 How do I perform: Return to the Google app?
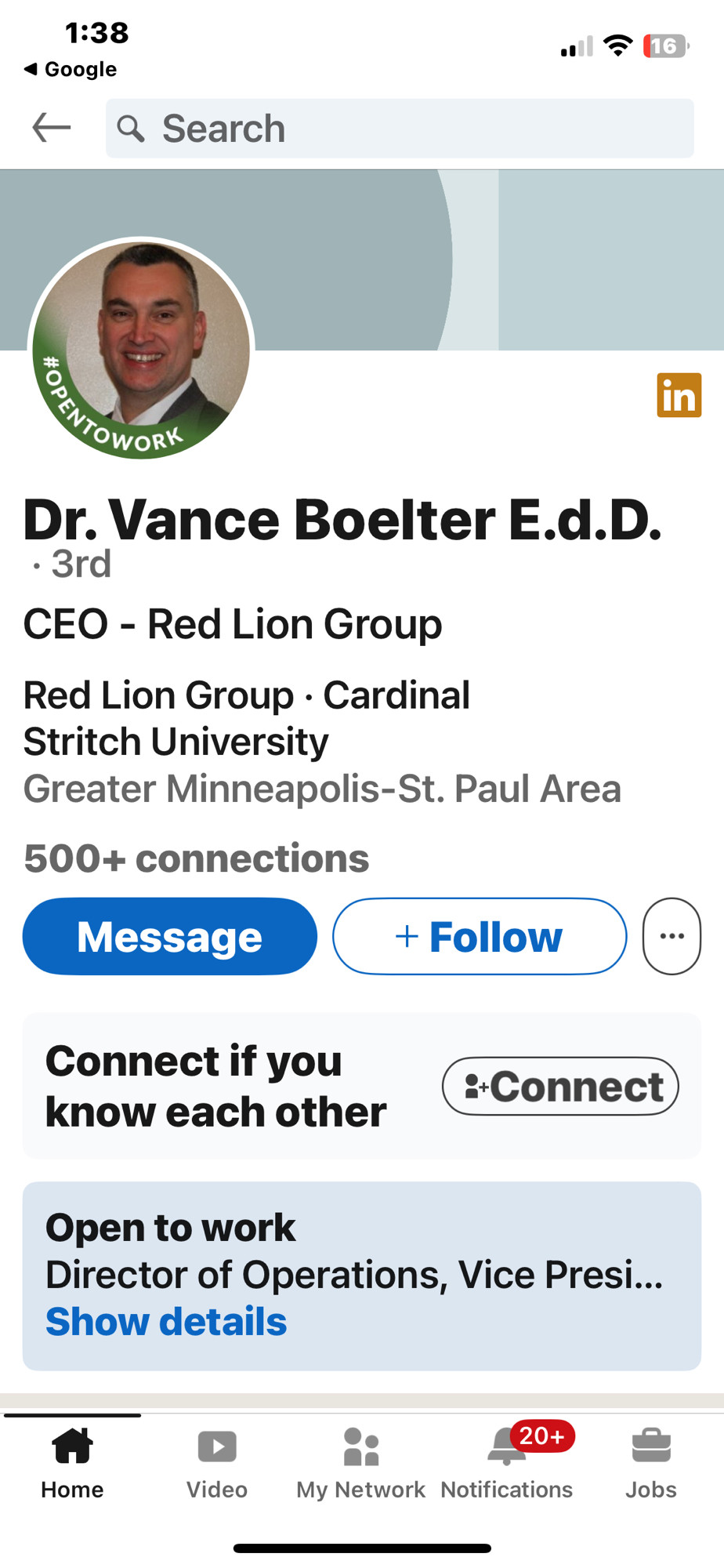[x=71, y=69]
